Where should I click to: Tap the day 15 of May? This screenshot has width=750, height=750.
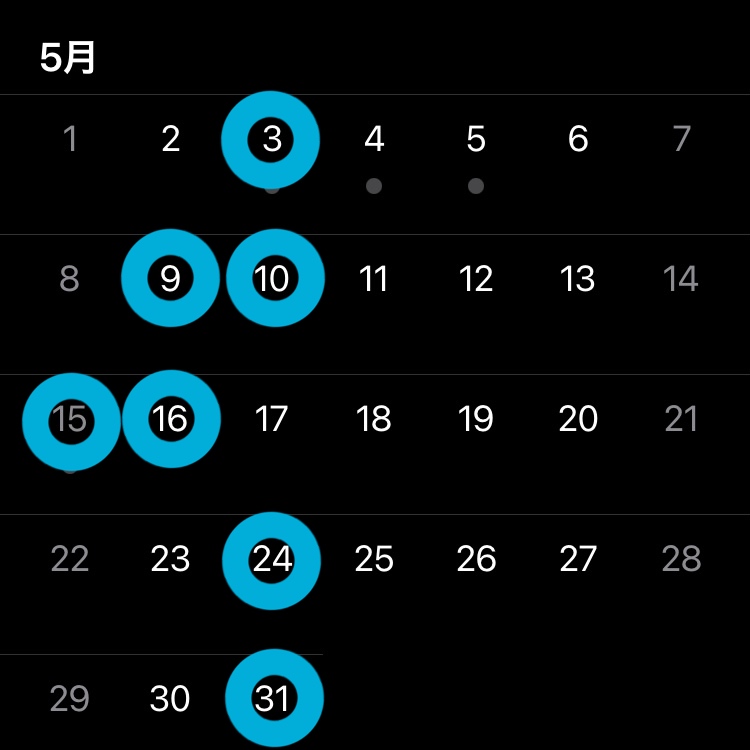coord(70,420)
